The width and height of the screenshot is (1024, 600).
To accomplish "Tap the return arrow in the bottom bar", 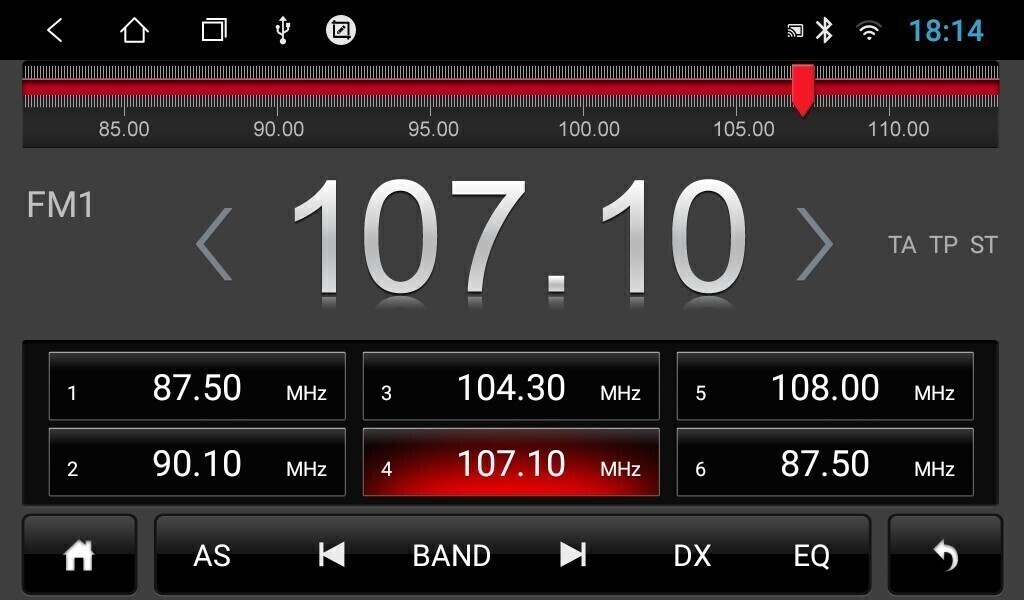I will 945,555.
